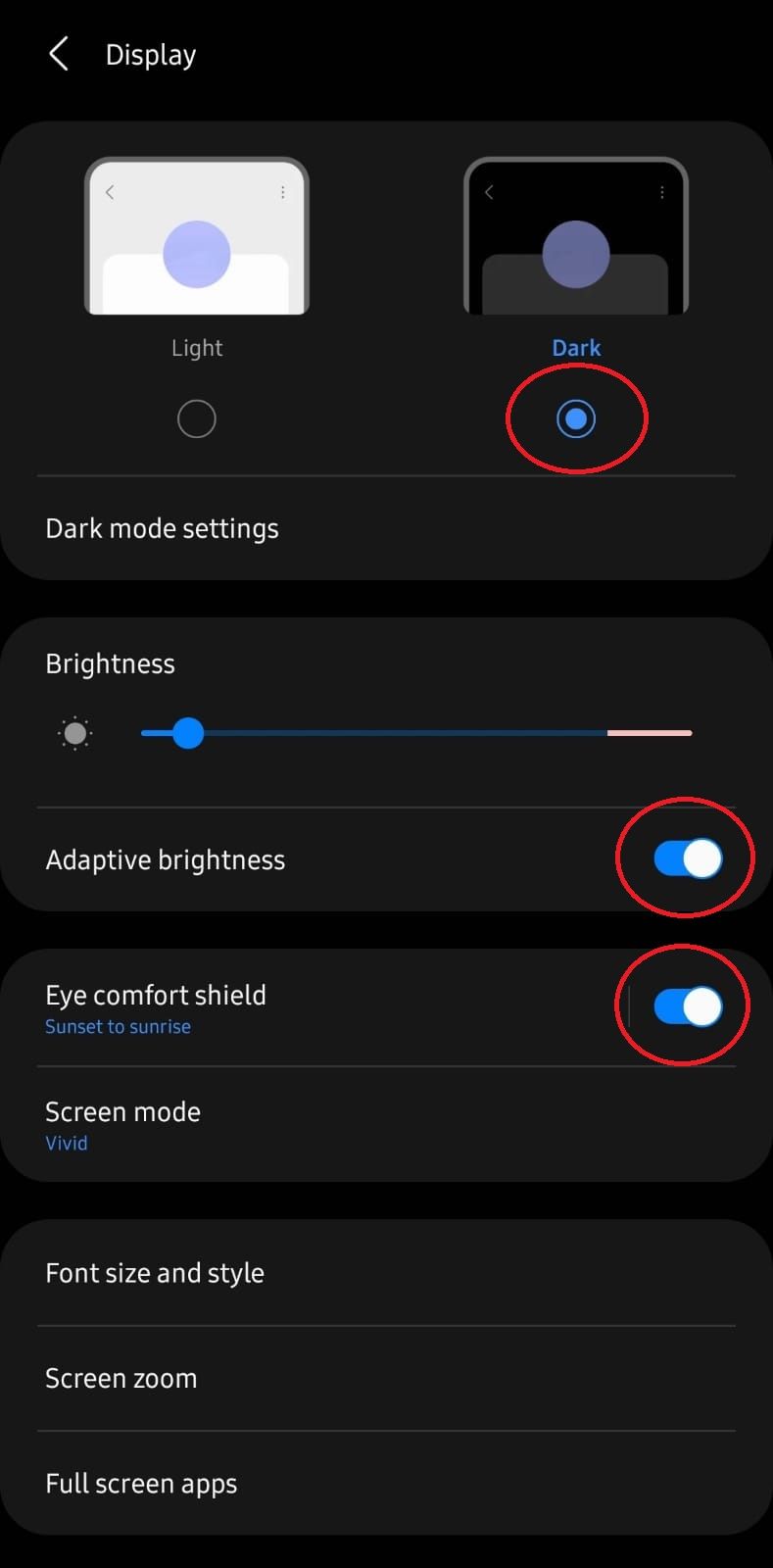The width and height of the screenshot is (773, 1568).
Task: Select the Dark mode radio button
Action: click(x=576, y=419)
